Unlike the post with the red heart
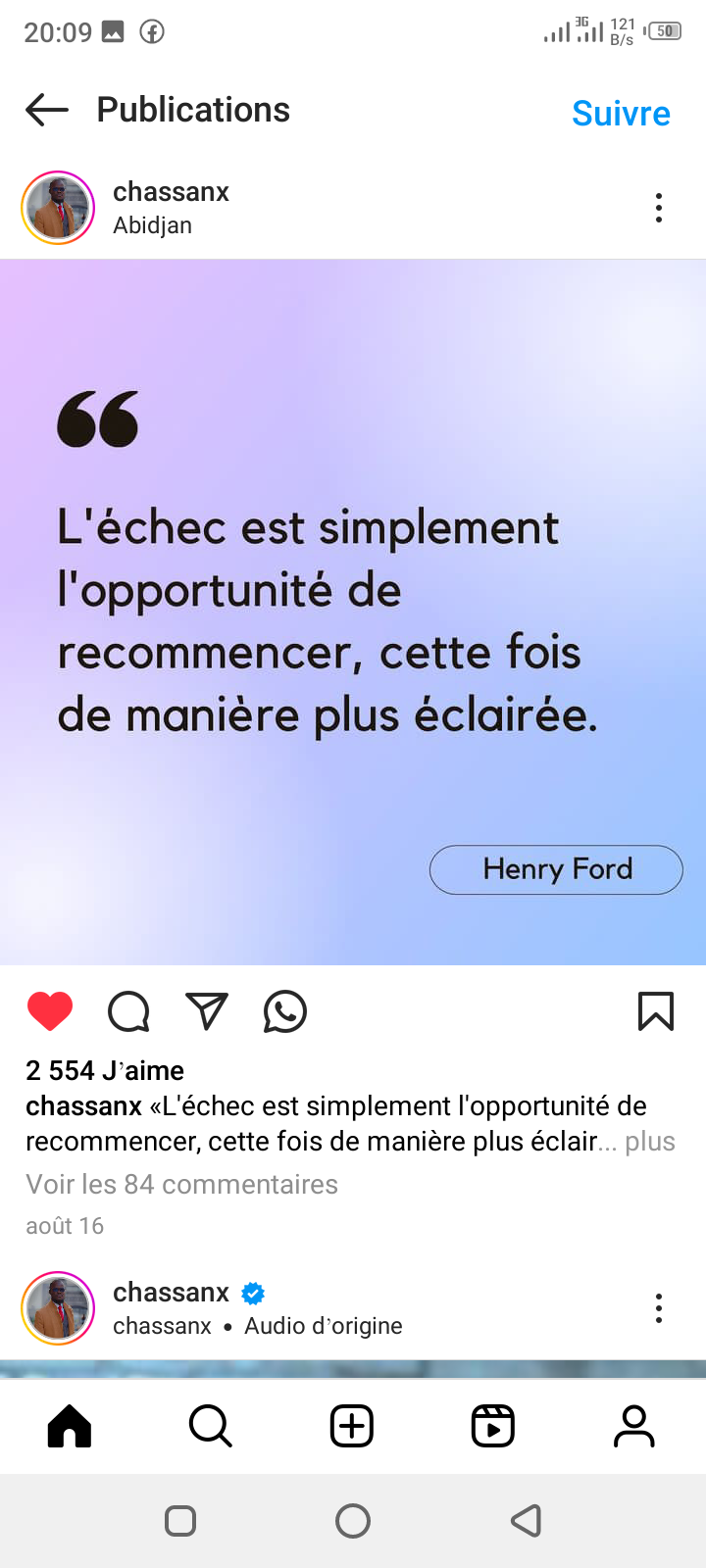Image resolution: width=706 pixels, height=1568 pixels. coord(50,1011)
